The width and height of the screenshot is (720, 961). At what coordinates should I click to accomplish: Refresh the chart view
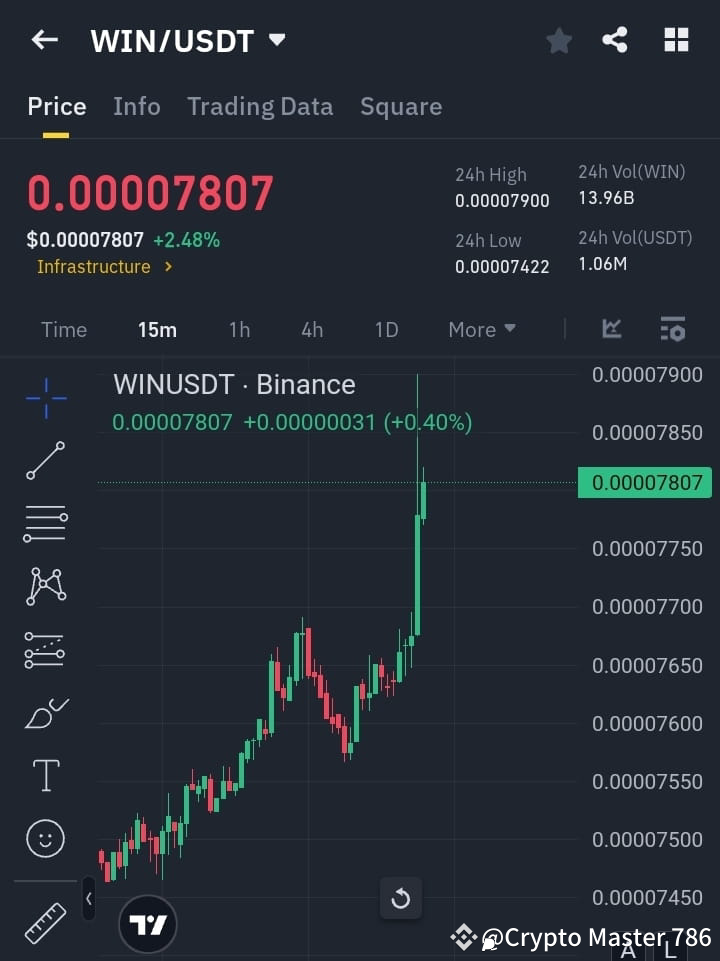click(x=401, y=899)
